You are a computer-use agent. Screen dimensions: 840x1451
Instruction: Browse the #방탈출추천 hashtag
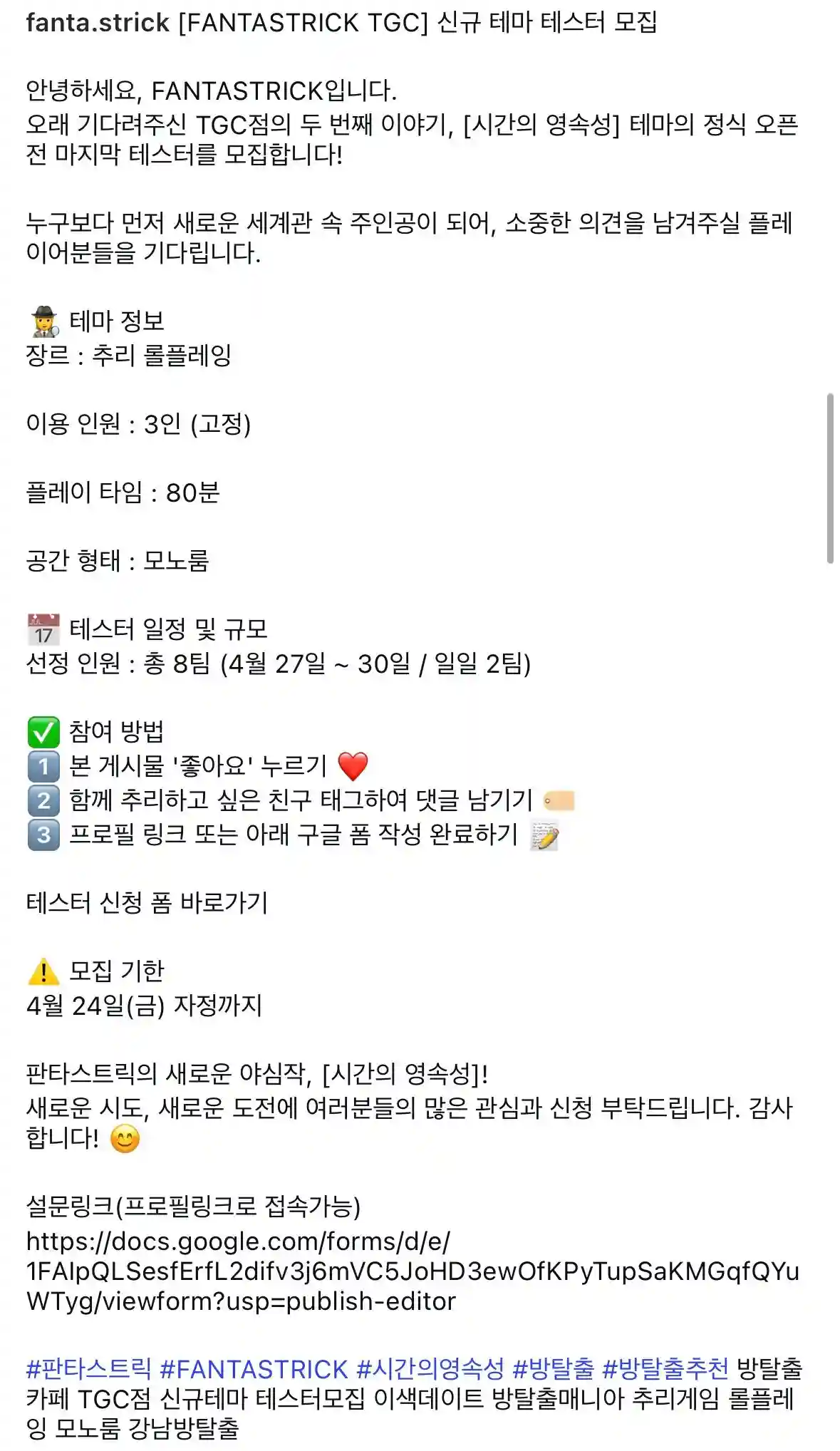coord(665,1369)
